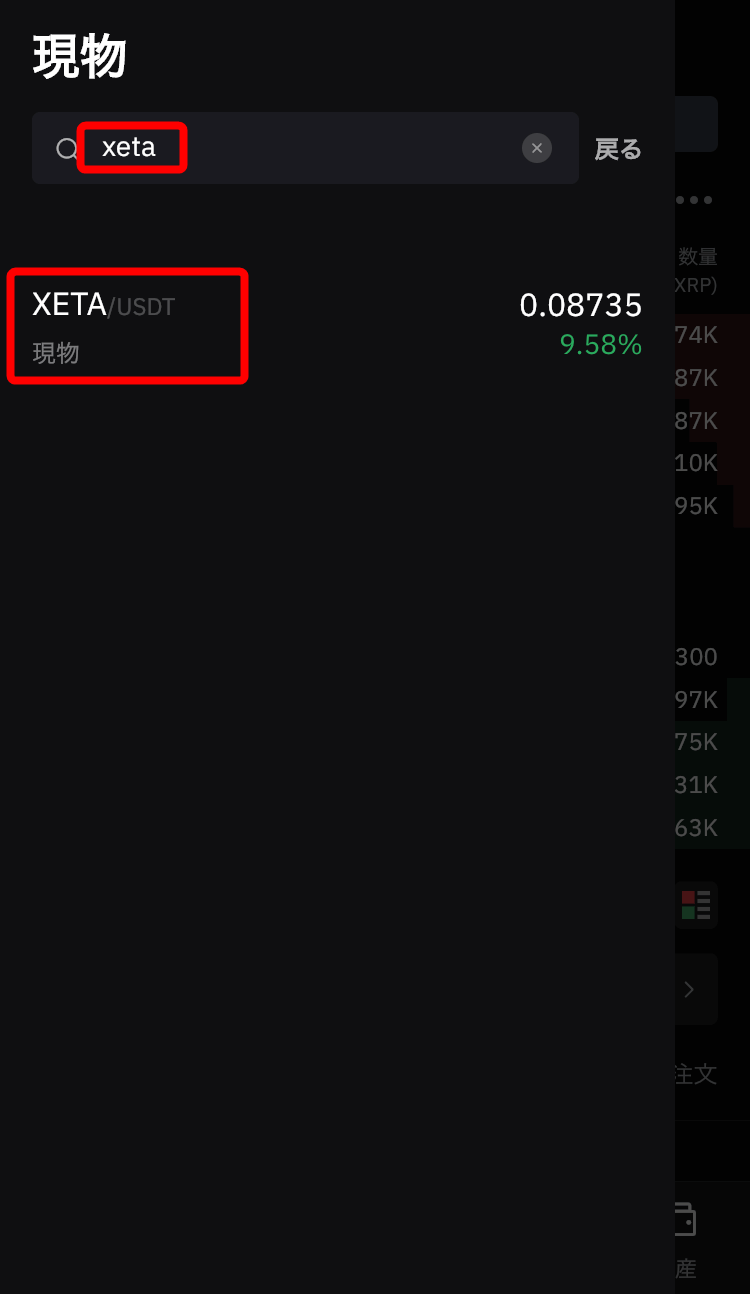Open the ••• more options menu
The image size is (750, 1294).
(x=694, y=200)
